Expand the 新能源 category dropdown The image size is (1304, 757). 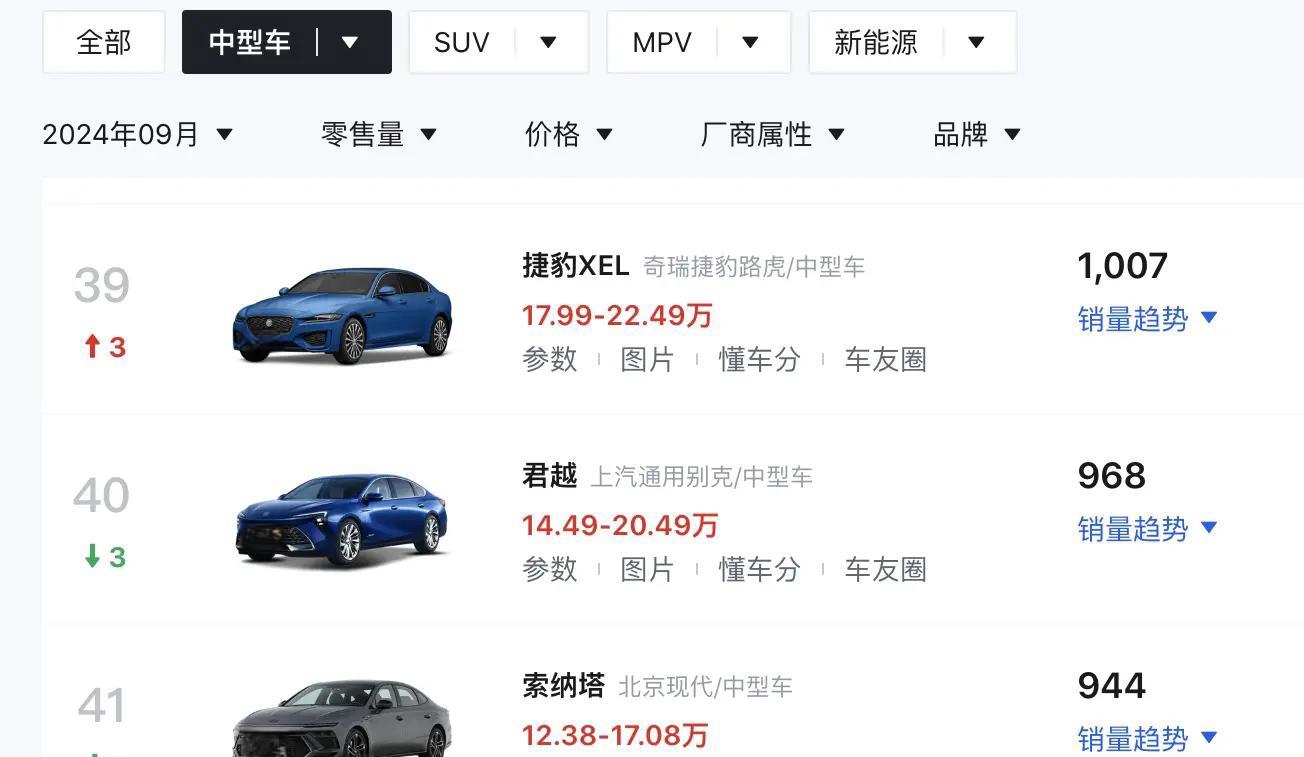976,42
